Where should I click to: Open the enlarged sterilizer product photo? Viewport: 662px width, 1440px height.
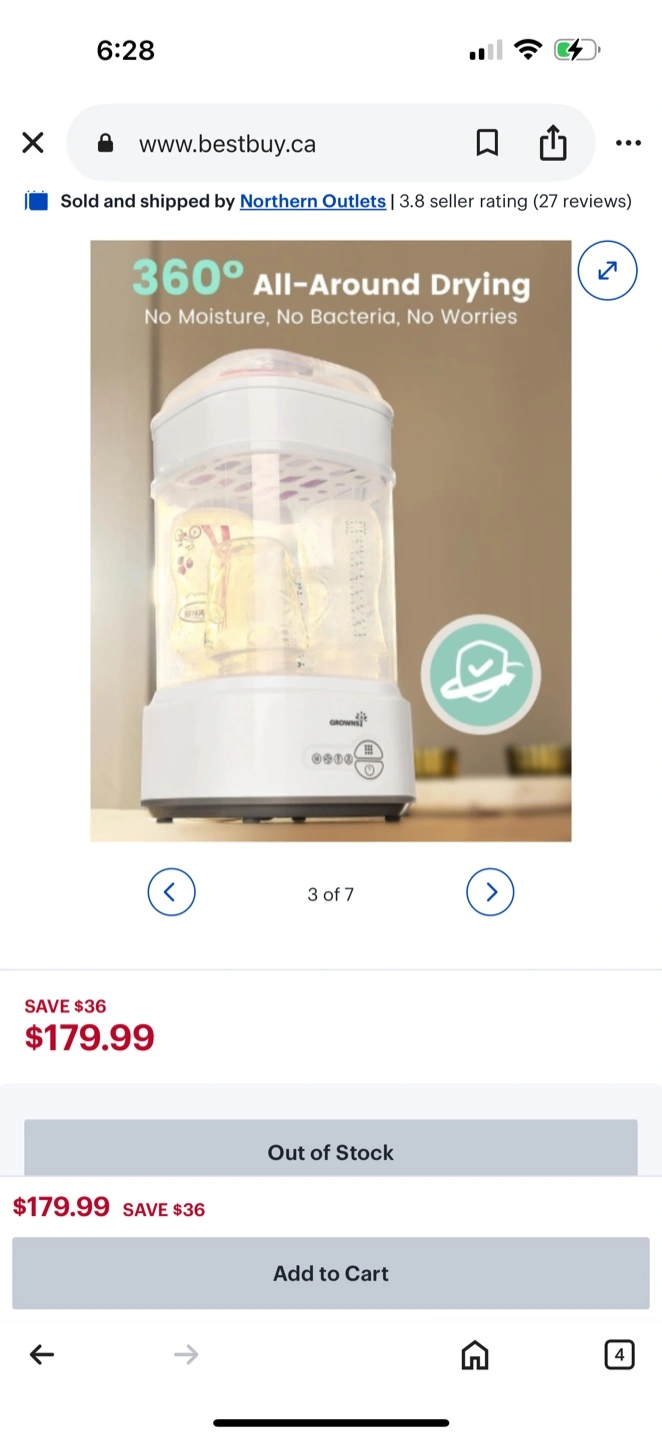(331, 541)
